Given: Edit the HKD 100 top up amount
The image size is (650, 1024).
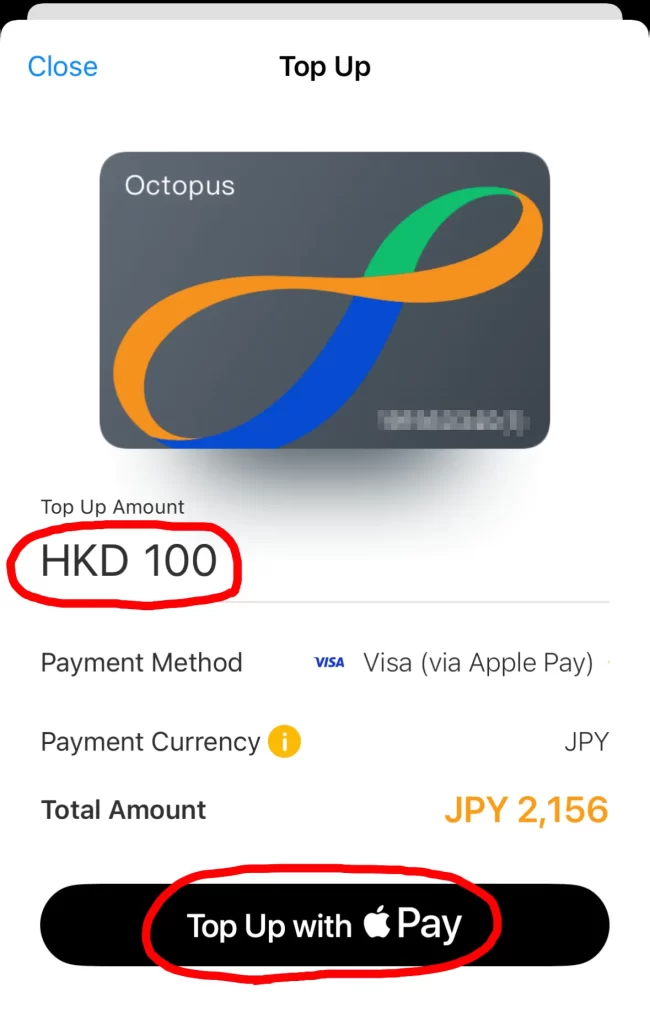Looking at the screenshot, I should [129, 561].
